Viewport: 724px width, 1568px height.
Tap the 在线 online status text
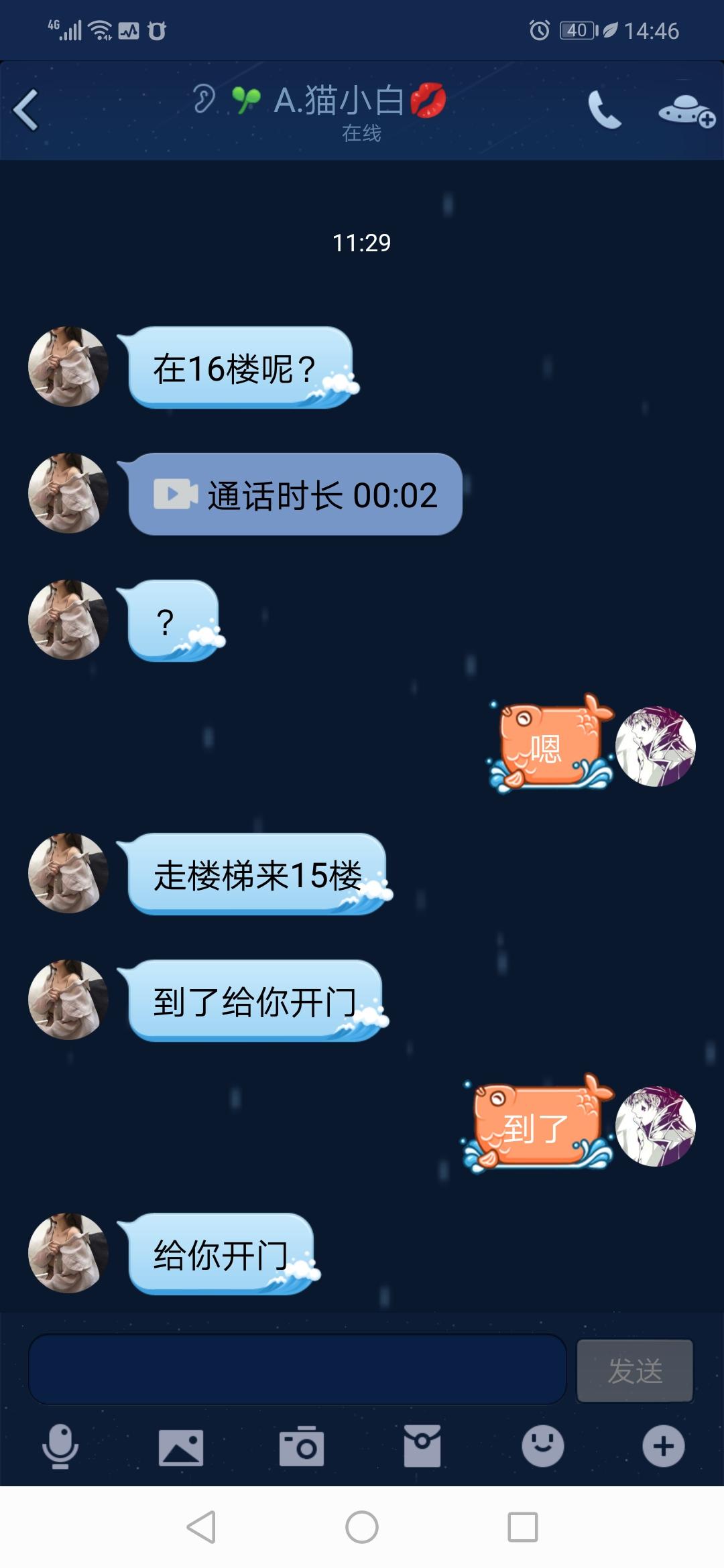click(360, 134)
